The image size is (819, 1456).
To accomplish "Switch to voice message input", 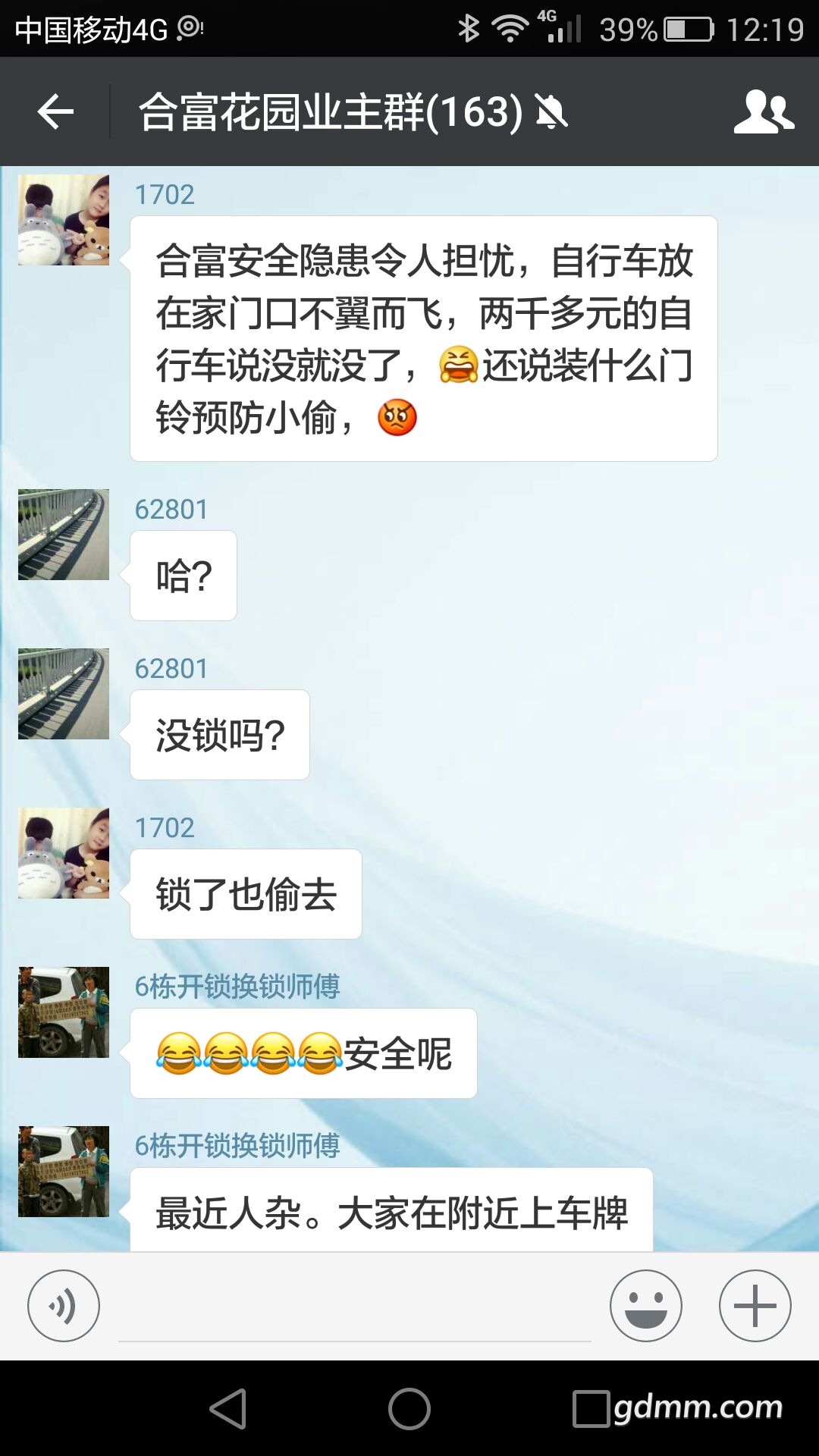I will [x=64, y=1306].
